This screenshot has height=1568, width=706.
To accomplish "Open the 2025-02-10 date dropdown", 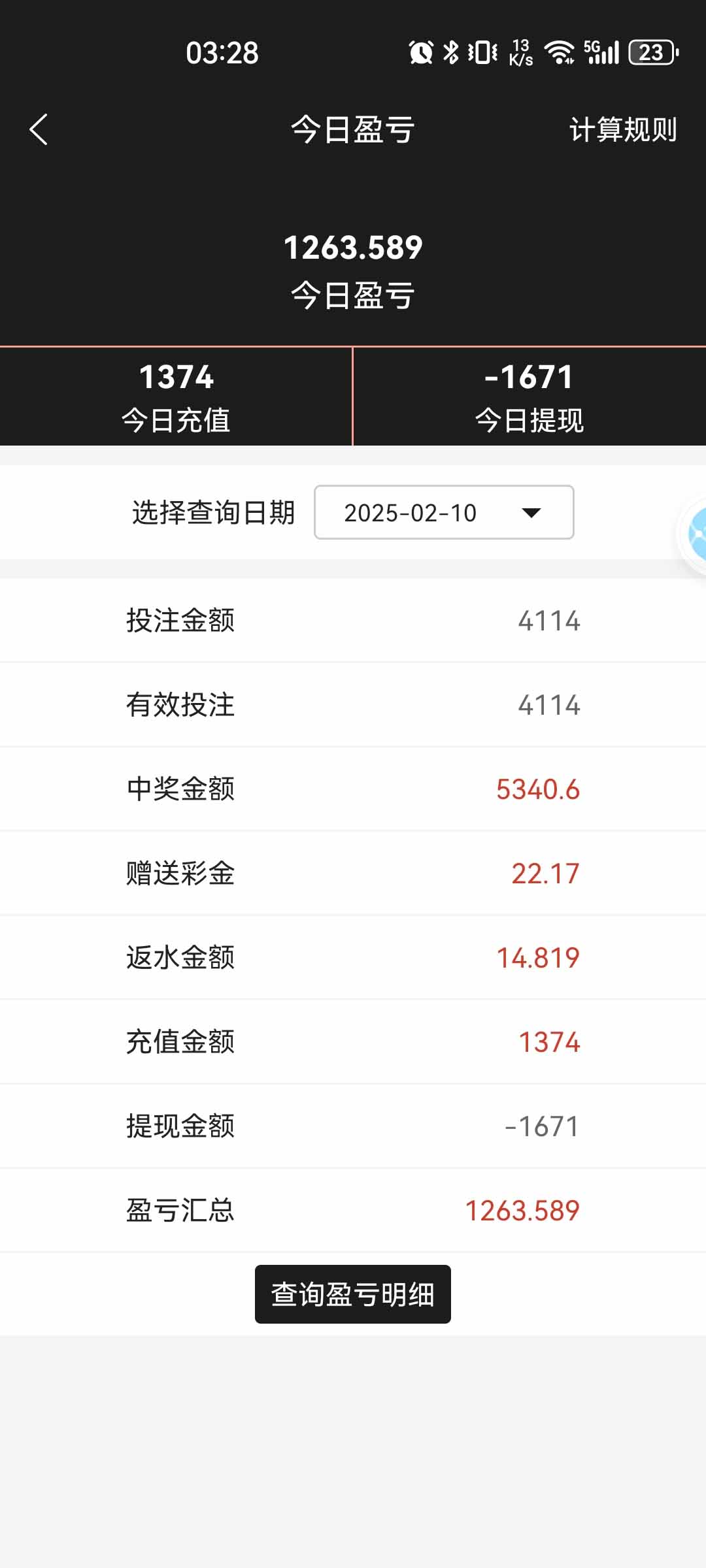I will [x=444, y=512].
